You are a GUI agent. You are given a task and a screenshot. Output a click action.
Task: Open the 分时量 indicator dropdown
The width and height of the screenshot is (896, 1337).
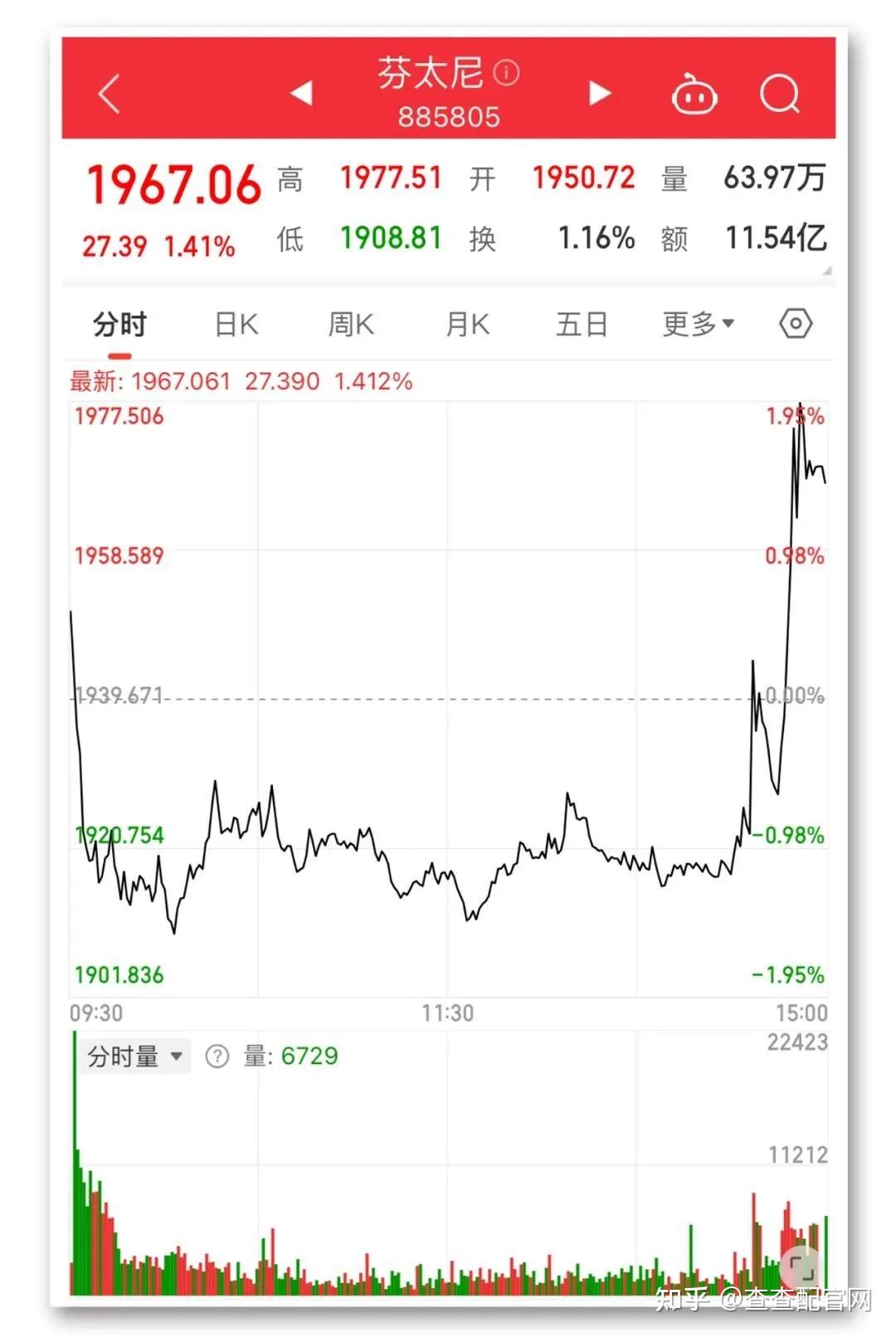133,1055
